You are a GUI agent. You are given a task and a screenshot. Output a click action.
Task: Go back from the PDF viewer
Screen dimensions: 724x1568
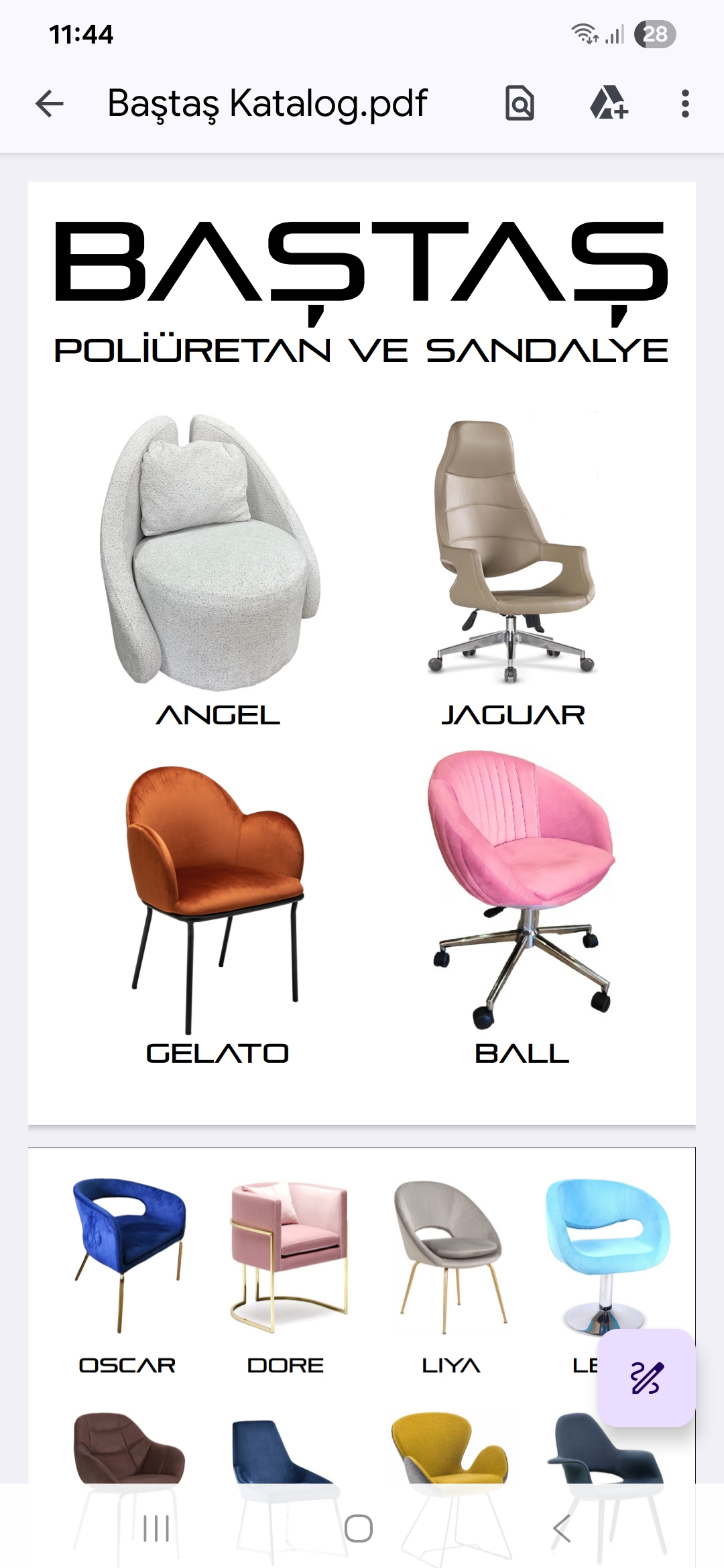point(49,104)
